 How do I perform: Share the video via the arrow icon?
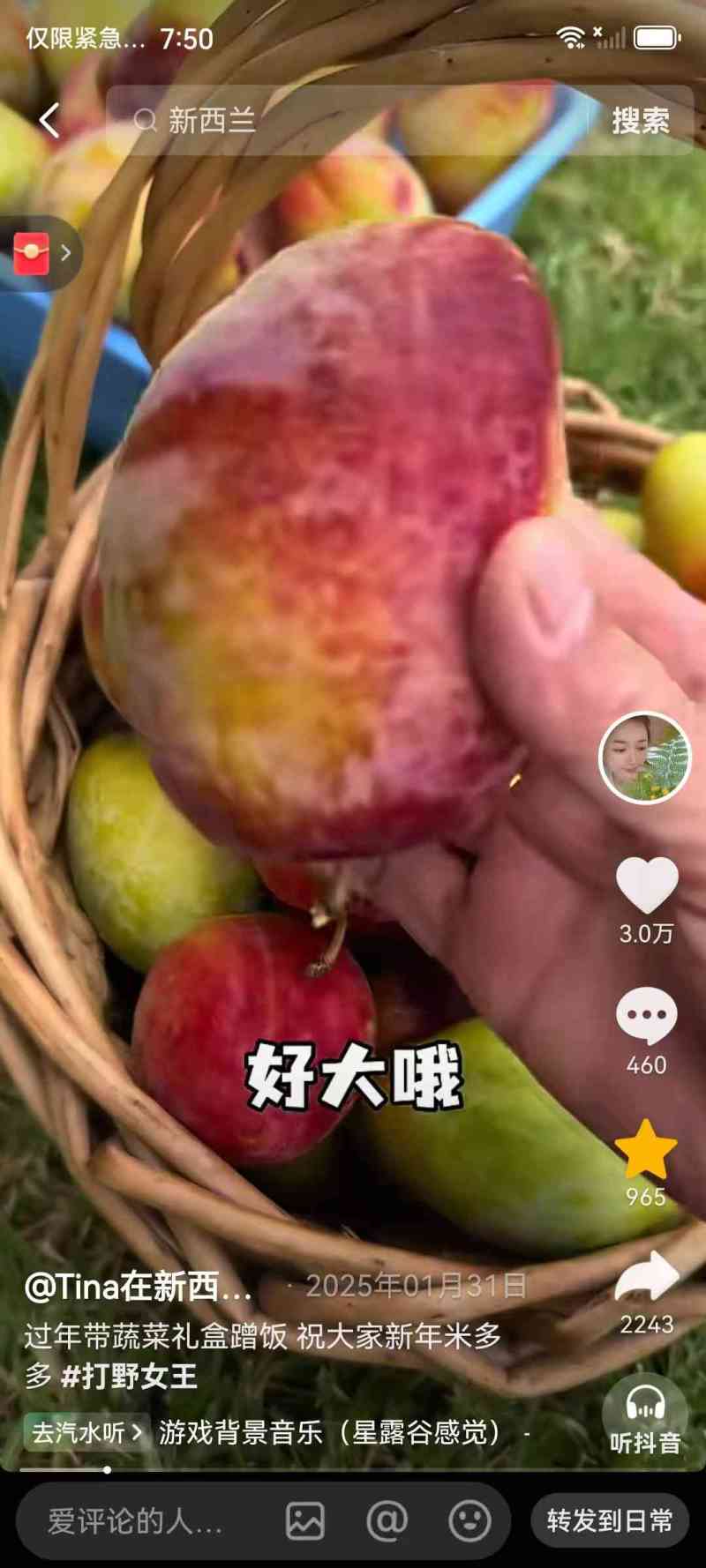pos(646,1278)
